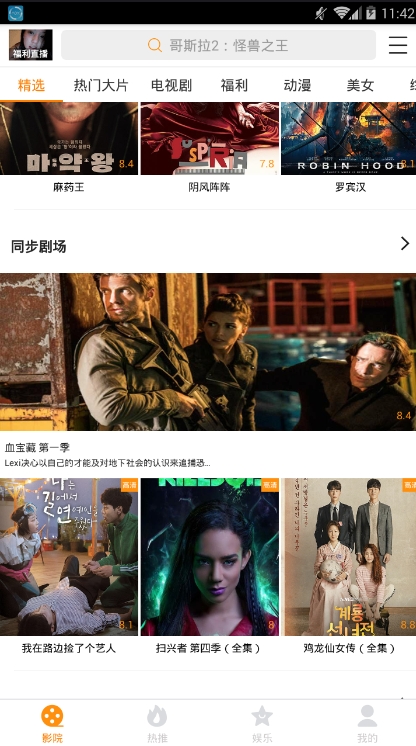Image resolution: width=416 pixels, height=746 pixels.
Task: Switch to the 热推 bottom tab
Action: coord(157,723)
